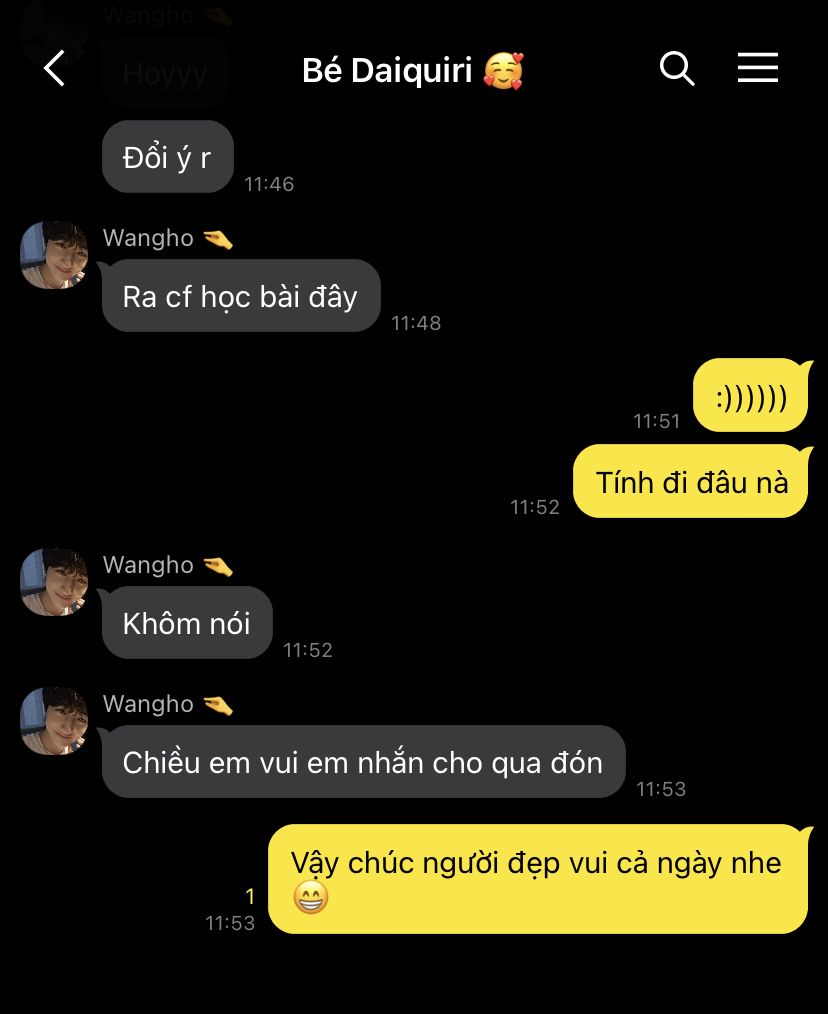View Wangho's profile picture beside "Khôm nói"
Viewport: 828px width, 1014px height.
[x=54, y=582]
